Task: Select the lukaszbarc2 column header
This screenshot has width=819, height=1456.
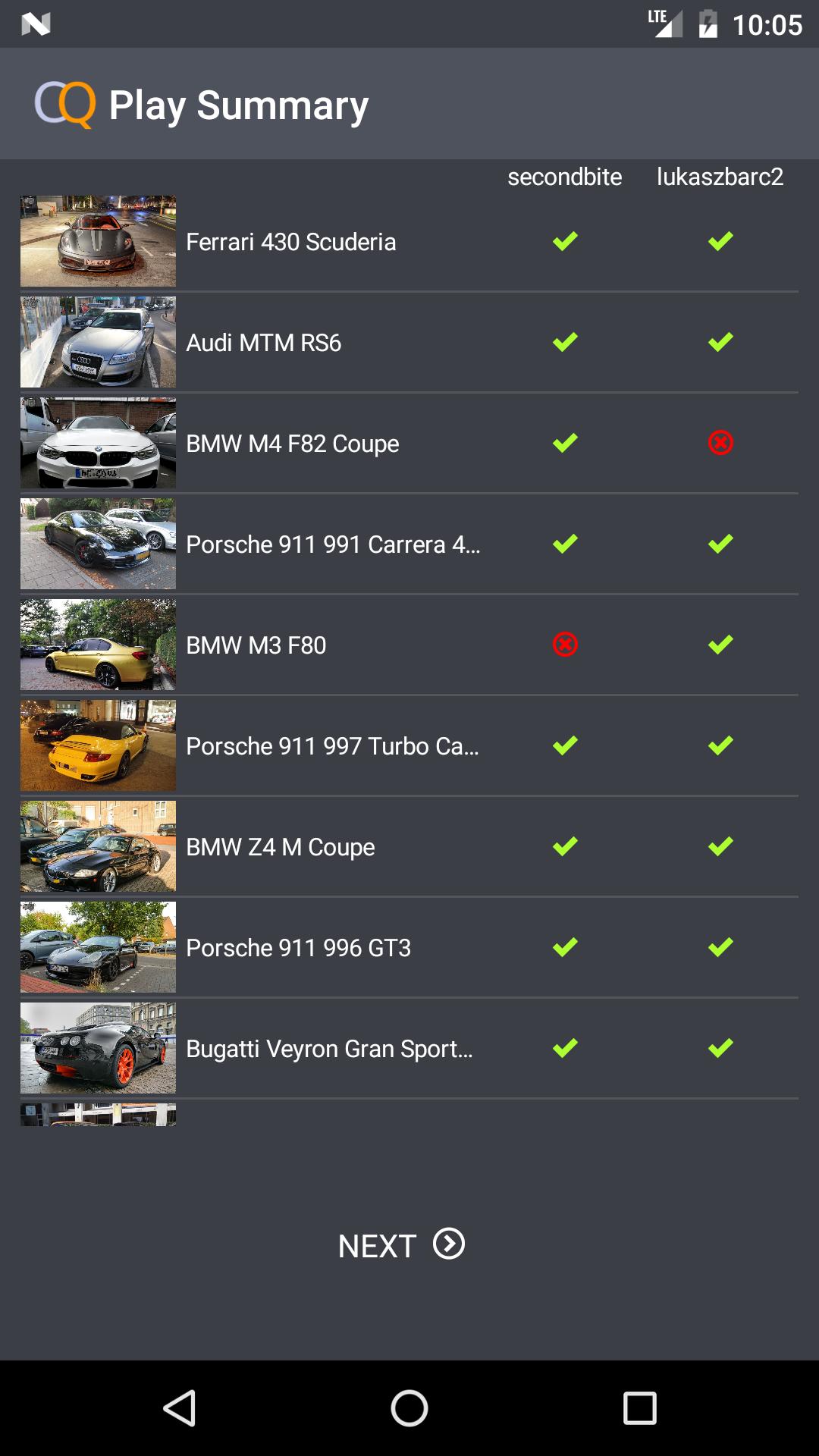Action: tap(720, 177)
